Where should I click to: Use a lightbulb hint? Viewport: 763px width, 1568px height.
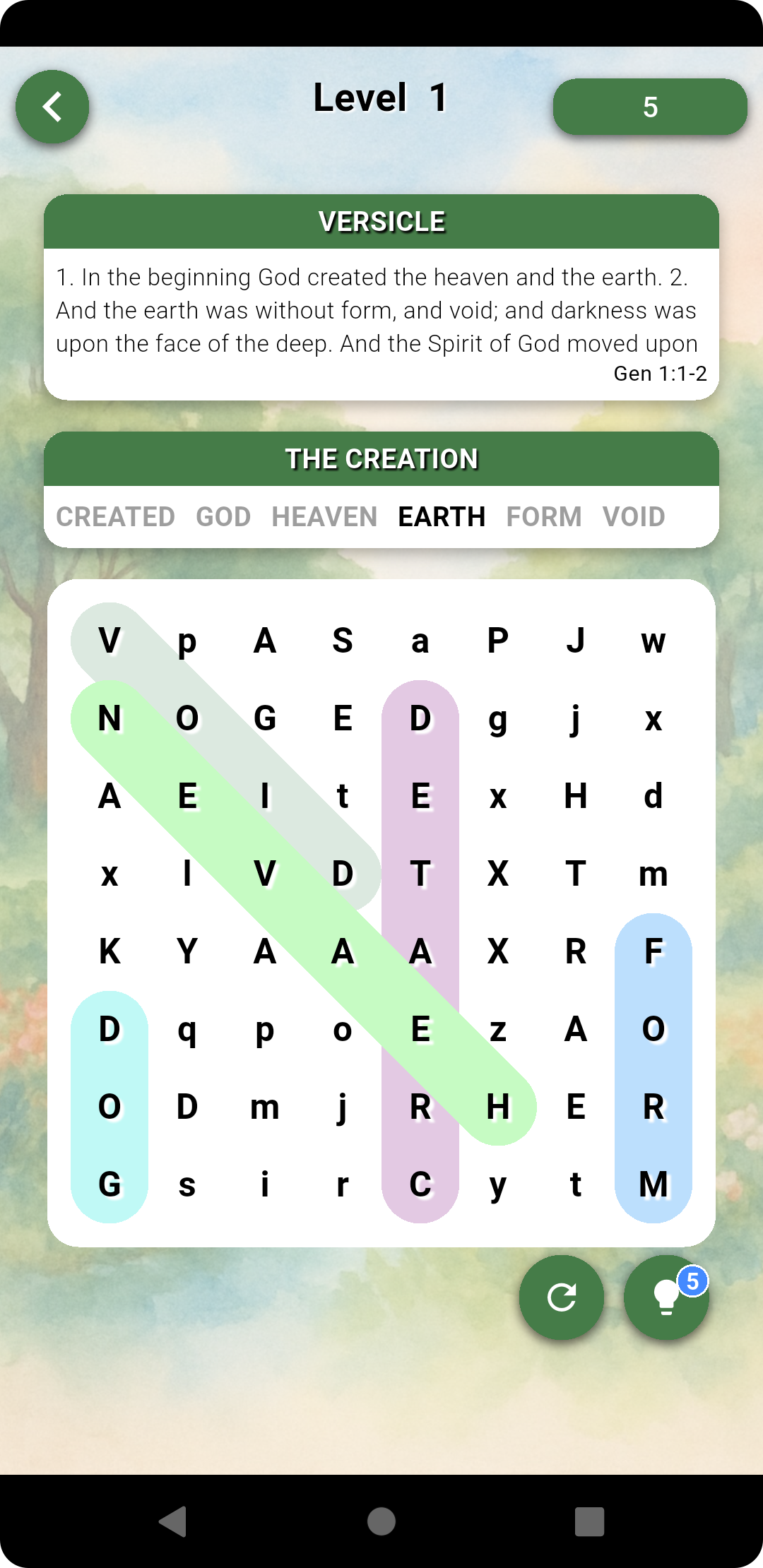click(x=666, y=1297)
